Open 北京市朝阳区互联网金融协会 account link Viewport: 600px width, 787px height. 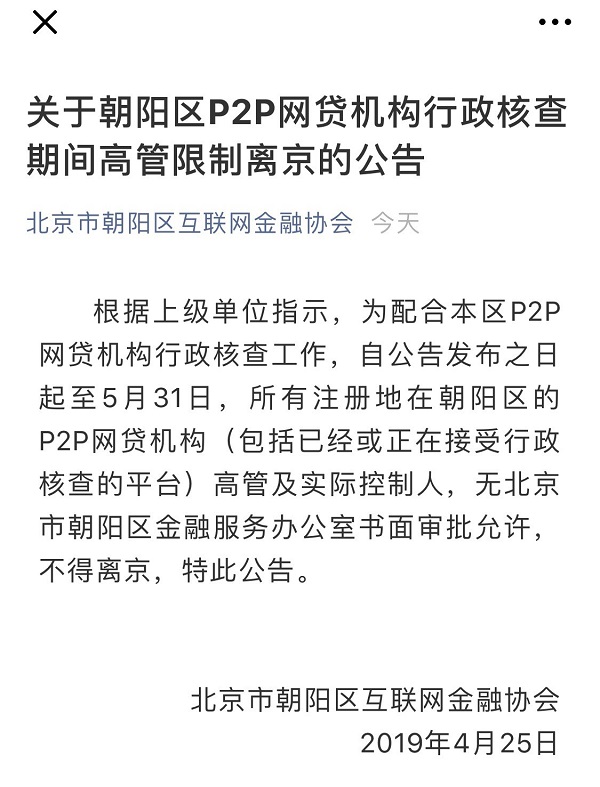190,223
